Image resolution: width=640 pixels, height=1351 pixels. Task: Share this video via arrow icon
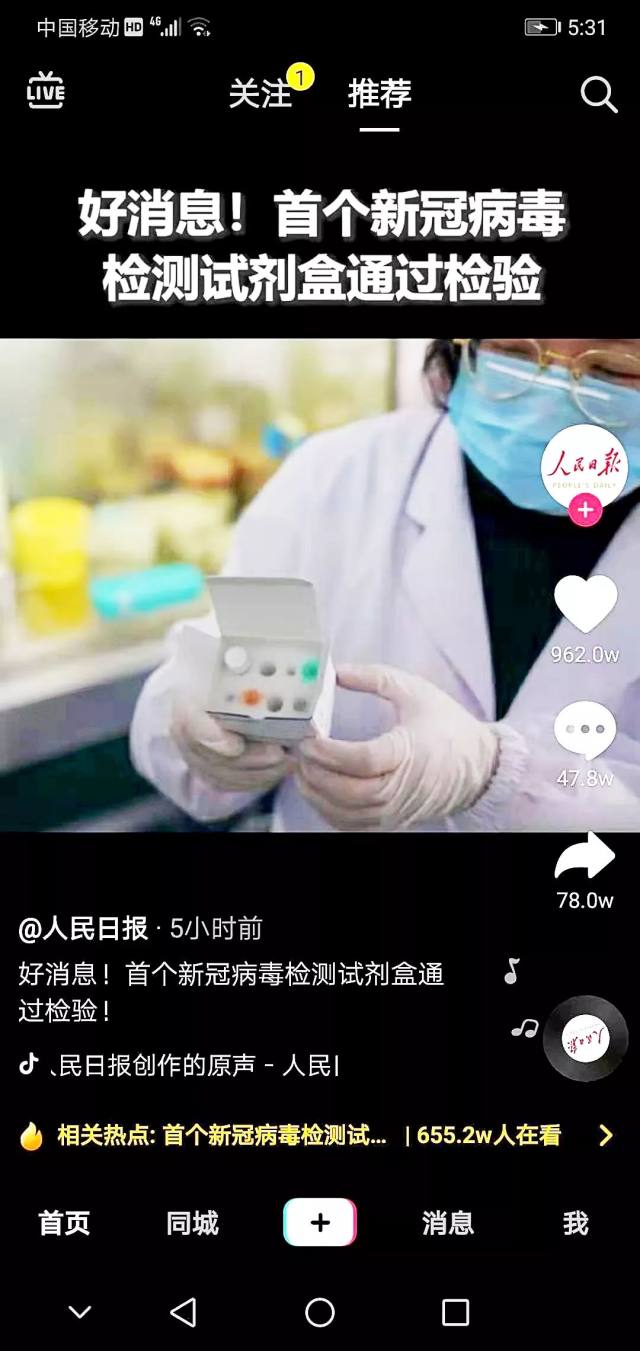585,858
